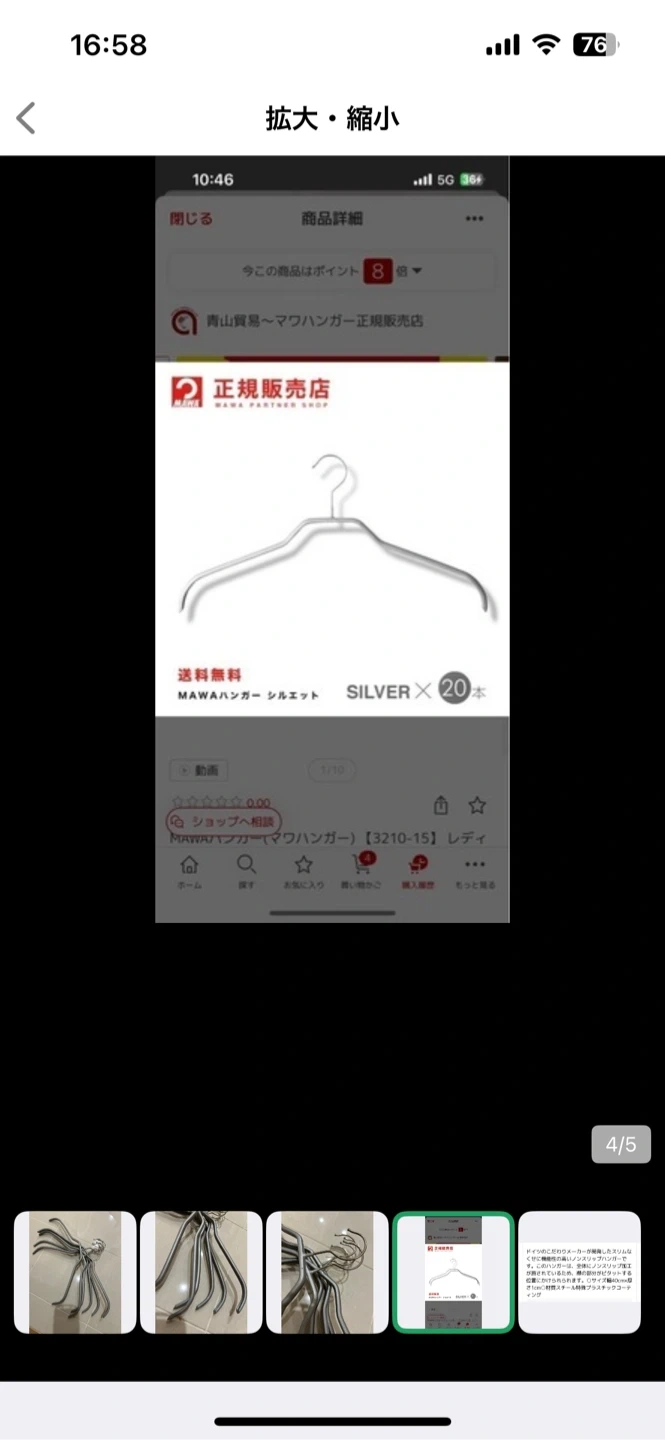Select the fourth thumbnail with product screenshot
Screen dimensions: 665x1440
453,1272
